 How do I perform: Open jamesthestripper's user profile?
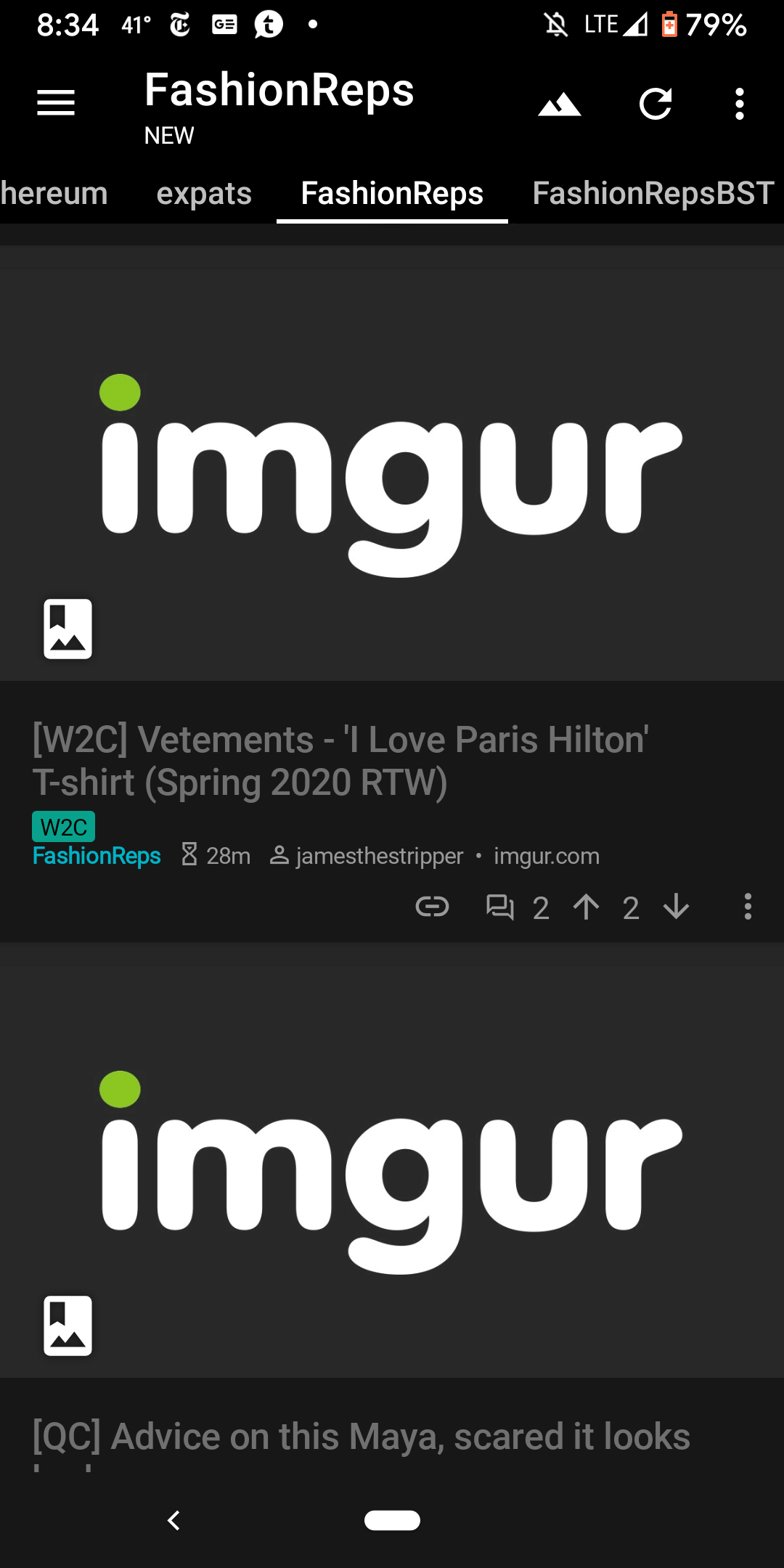pyautogui.click(x=380, y=856)
